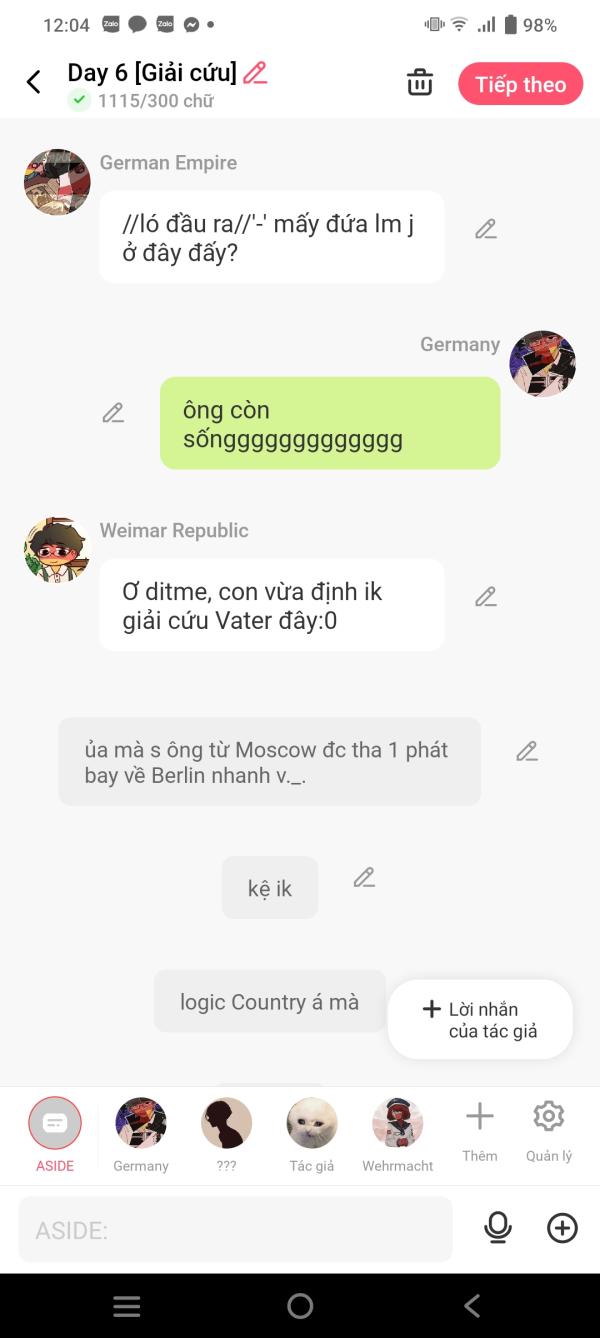Screen dimensions: 600x1338
Task: Choose Germany as the speaker
Action: (x=141, y=1135)
